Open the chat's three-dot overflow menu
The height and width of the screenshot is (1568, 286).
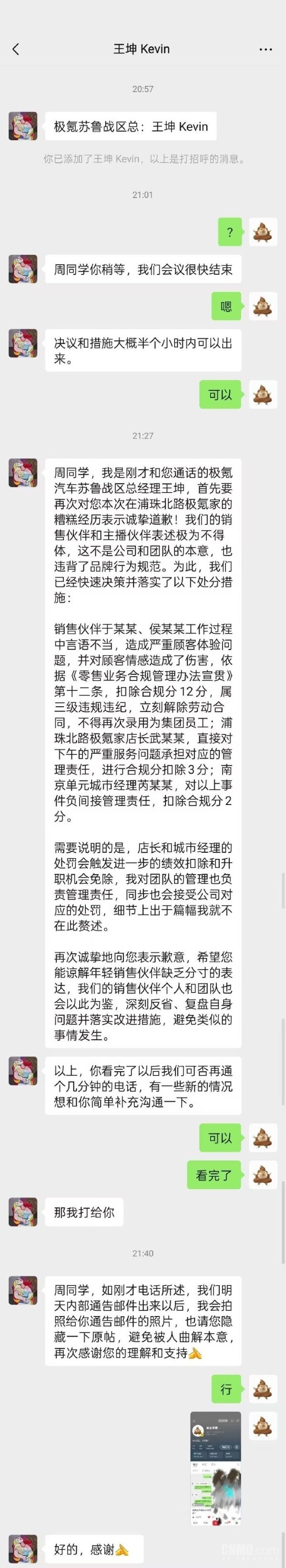[266, 49]
